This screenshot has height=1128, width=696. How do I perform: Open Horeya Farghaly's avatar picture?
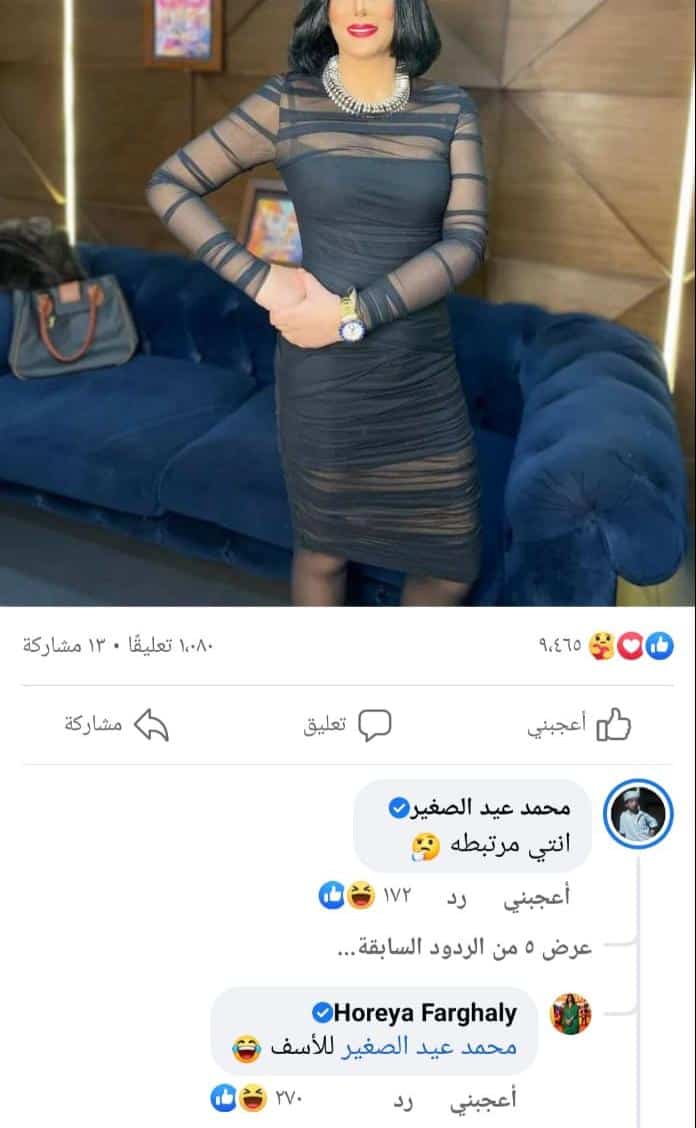tap(572, 1014)
